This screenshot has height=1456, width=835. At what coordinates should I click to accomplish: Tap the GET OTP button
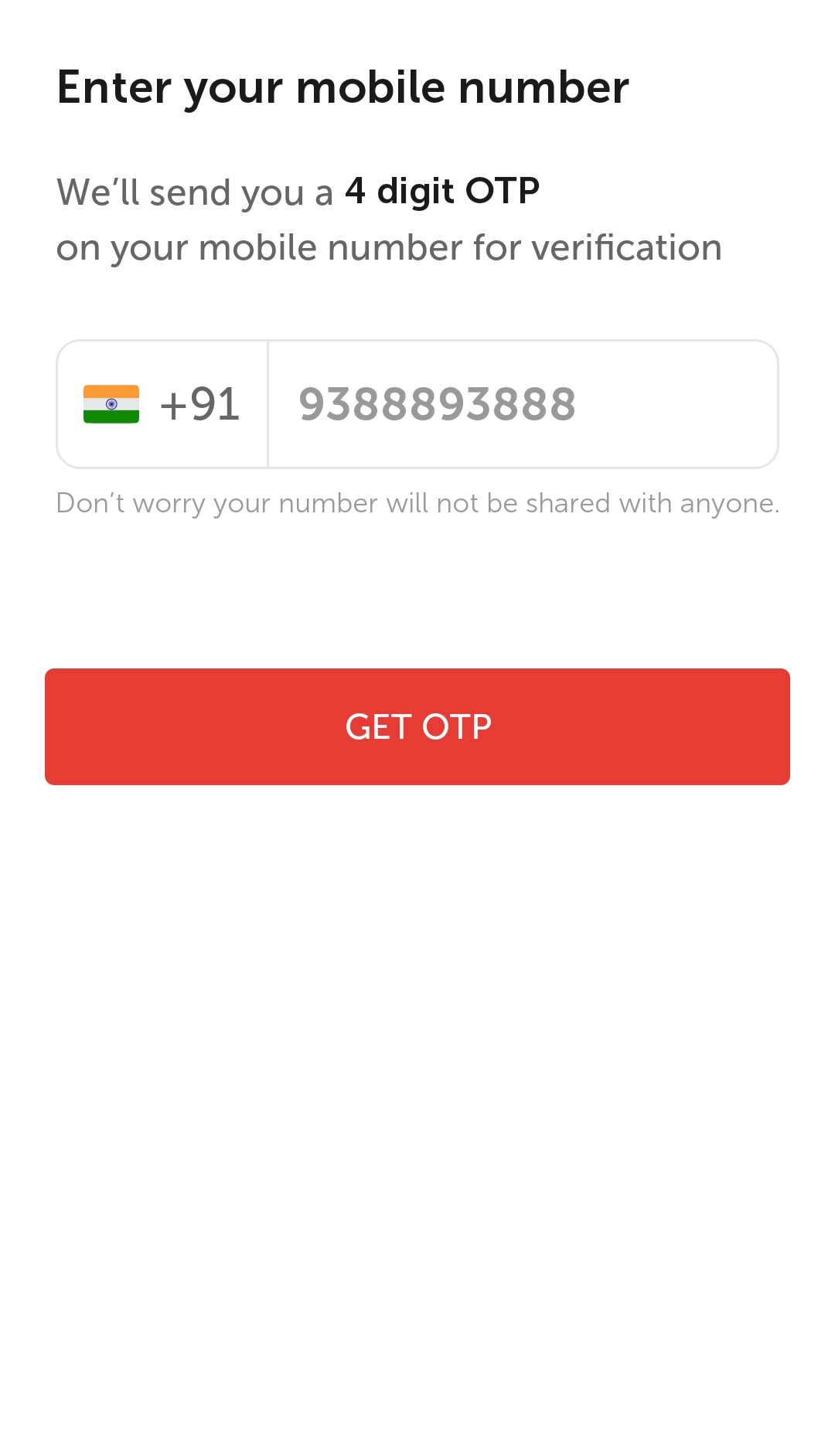[x=417, y=726]
